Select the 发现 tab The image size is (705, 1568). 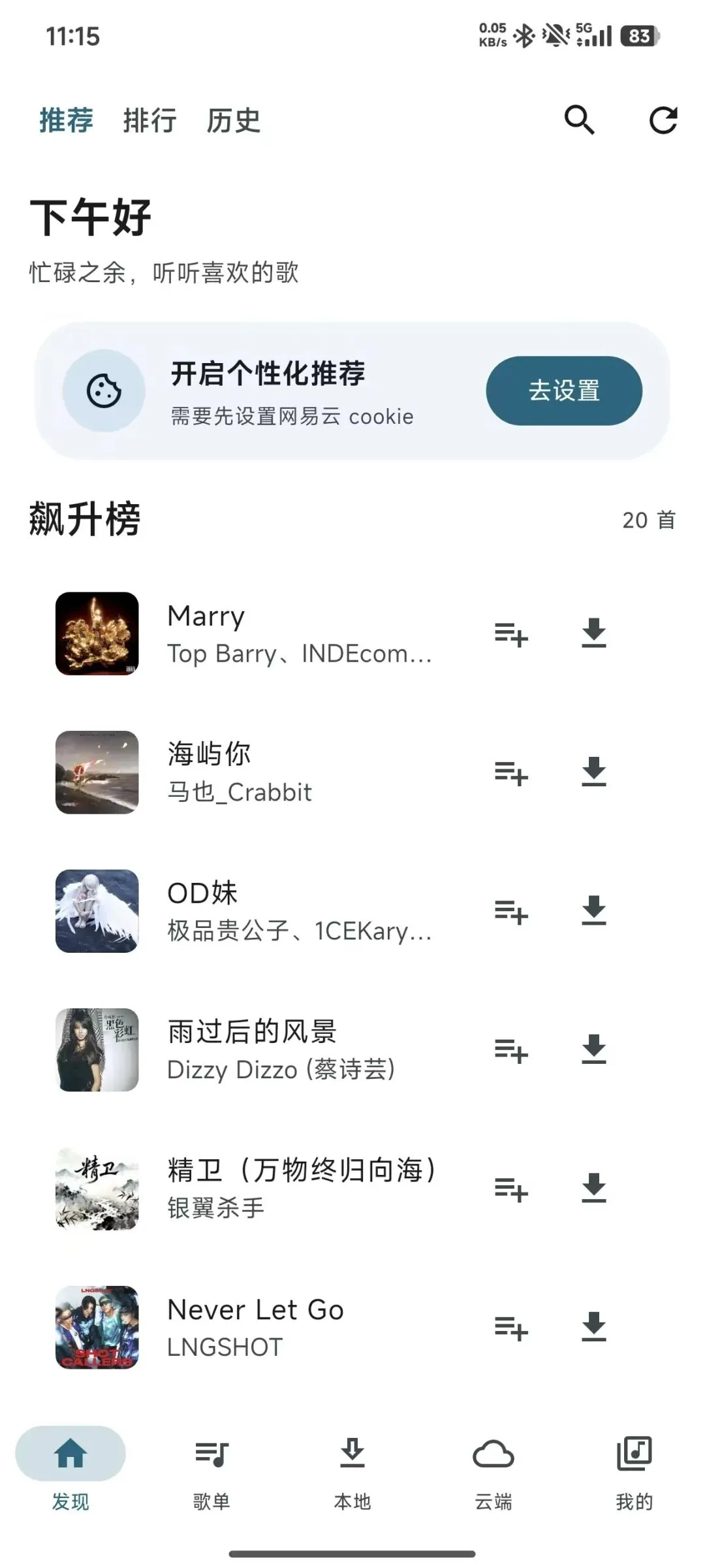pyautogui.click(x=70, y=1468)
